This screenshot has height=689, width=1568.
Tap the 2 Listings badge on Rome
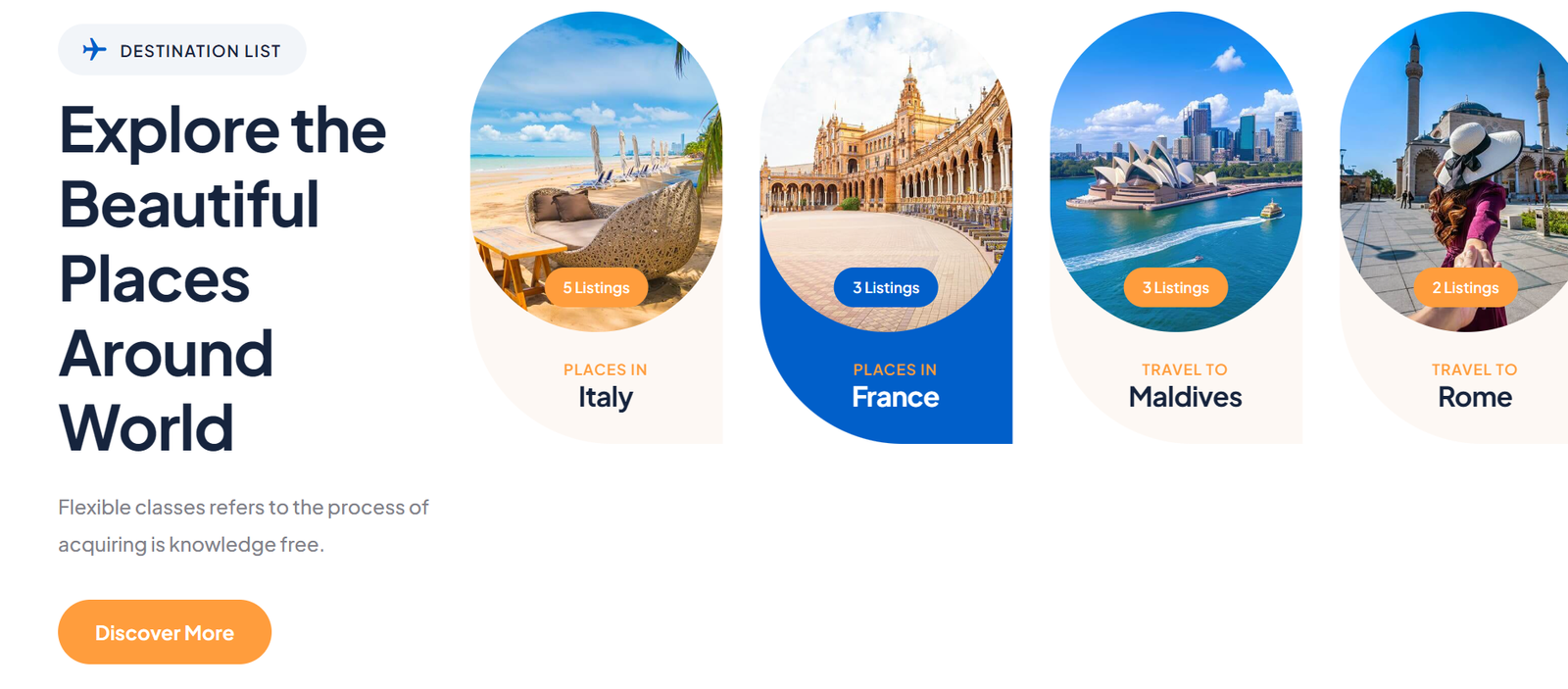(1465, 288)
